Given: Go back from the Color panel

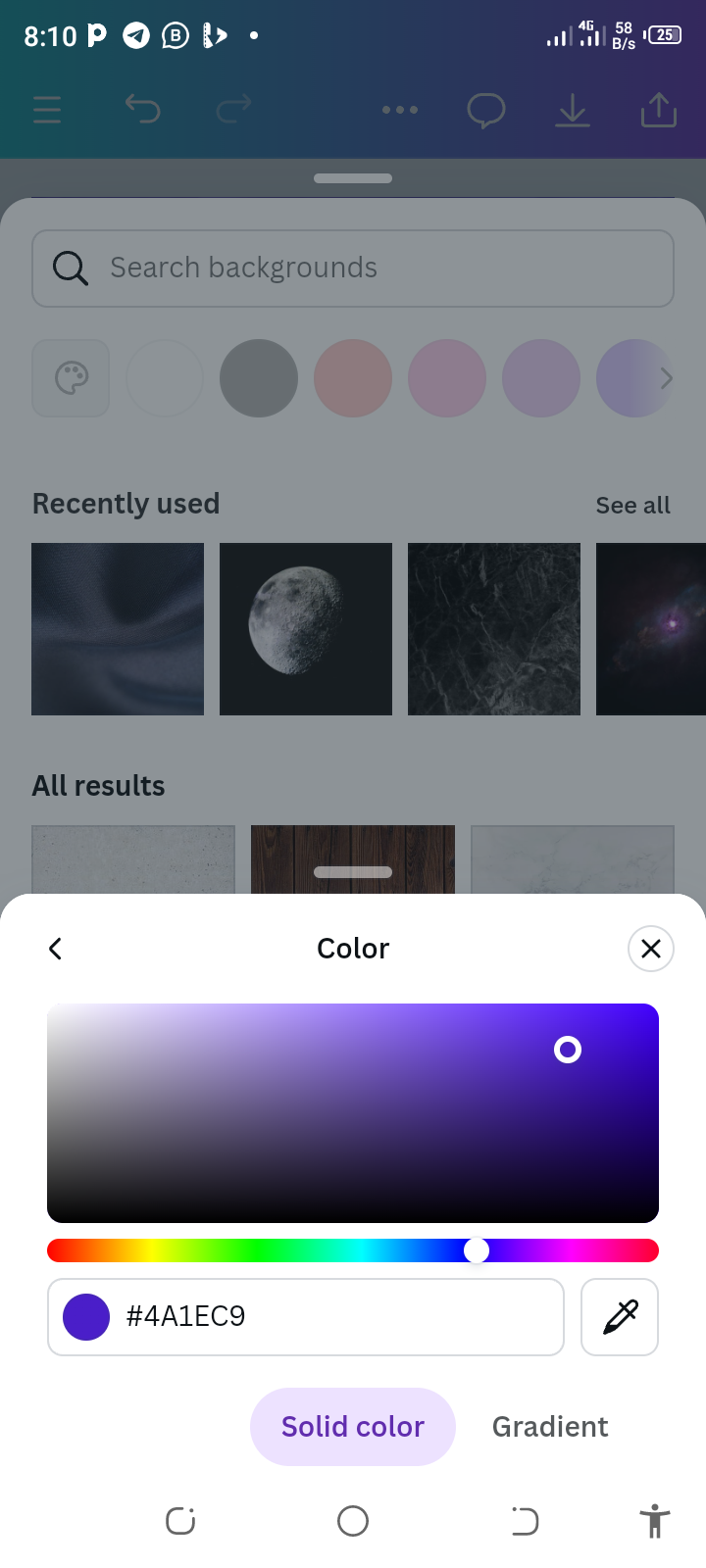Looking at the screenshot, I should coord(56,949).
